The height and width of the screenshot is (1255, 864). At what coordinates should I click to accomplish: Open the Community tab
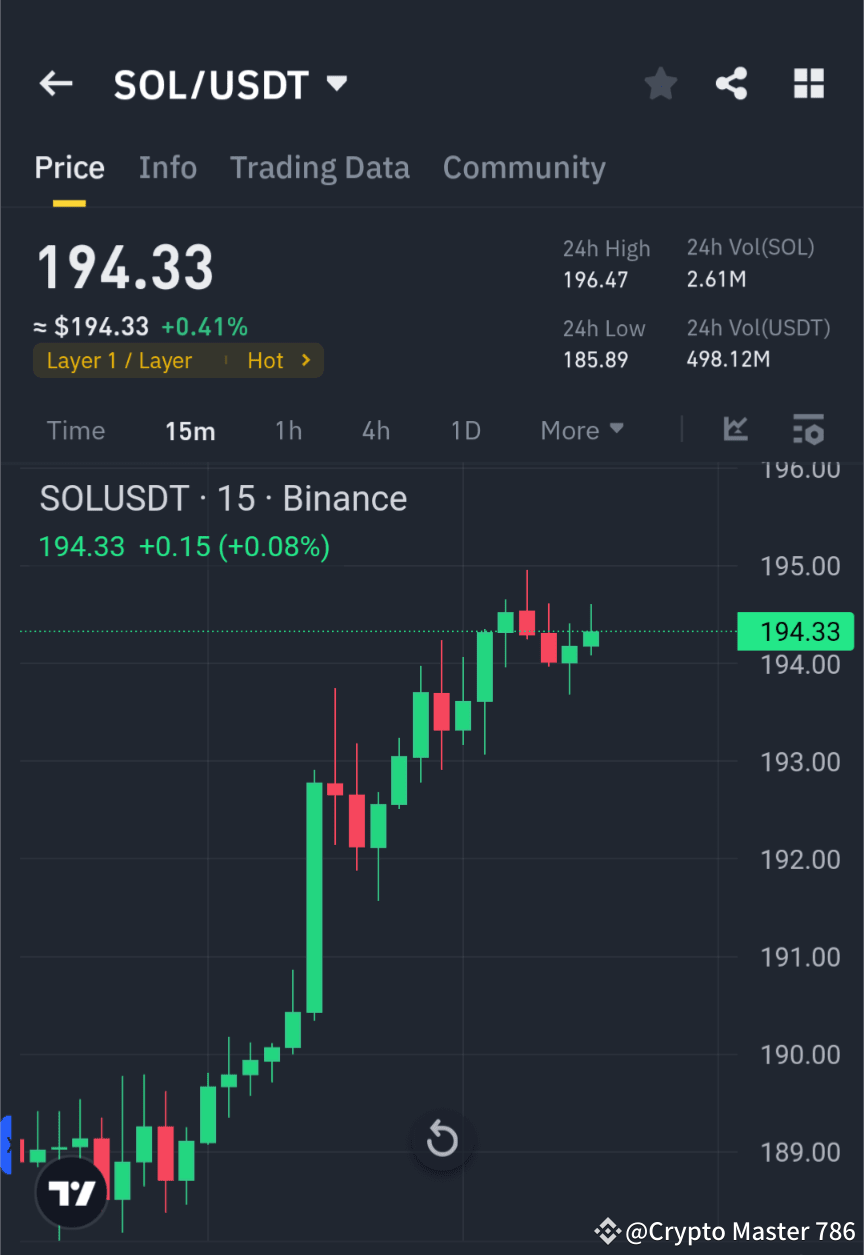point(524,167)
